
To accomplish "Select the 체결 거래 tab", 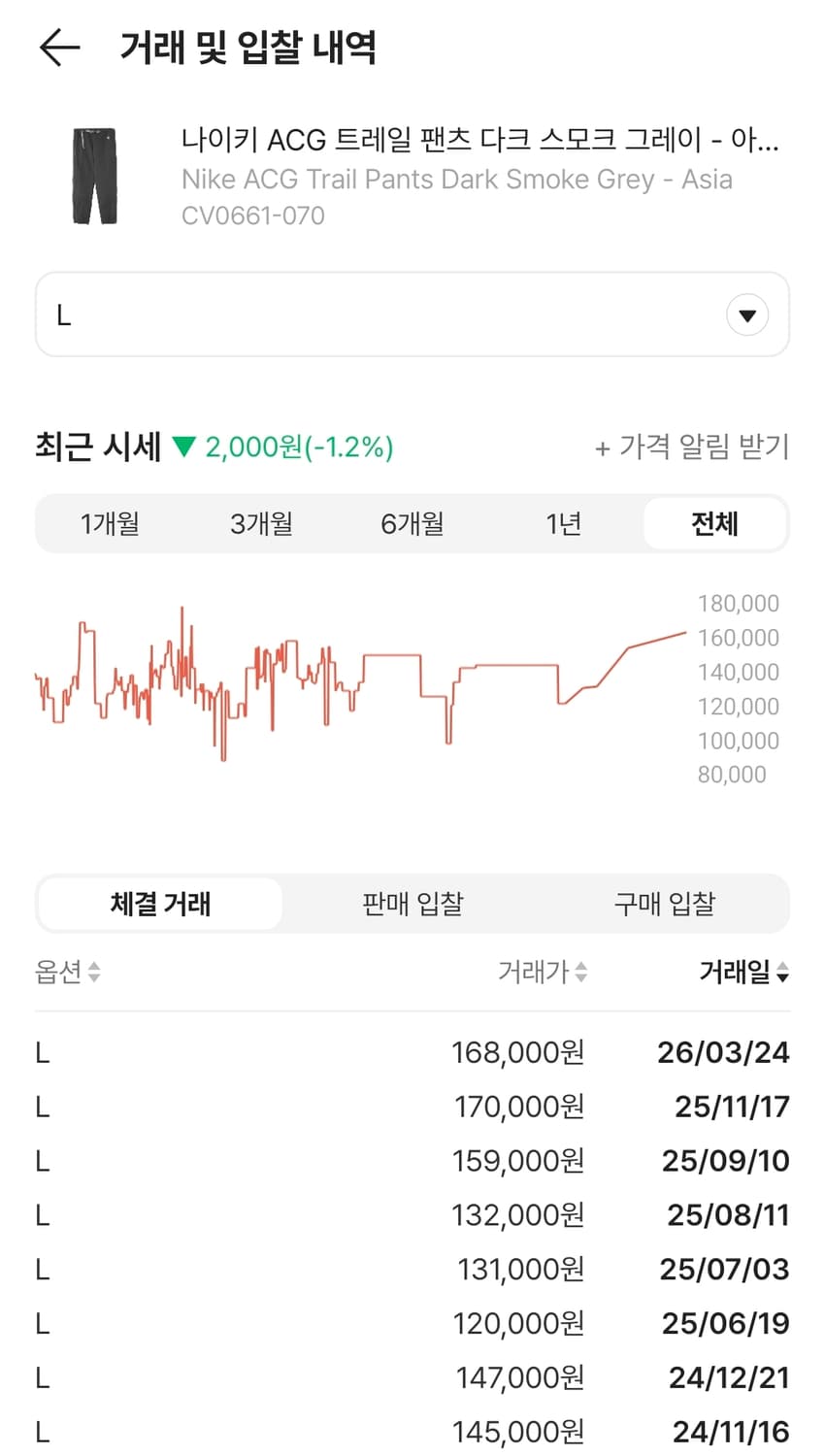I will [x=160, y=903].
